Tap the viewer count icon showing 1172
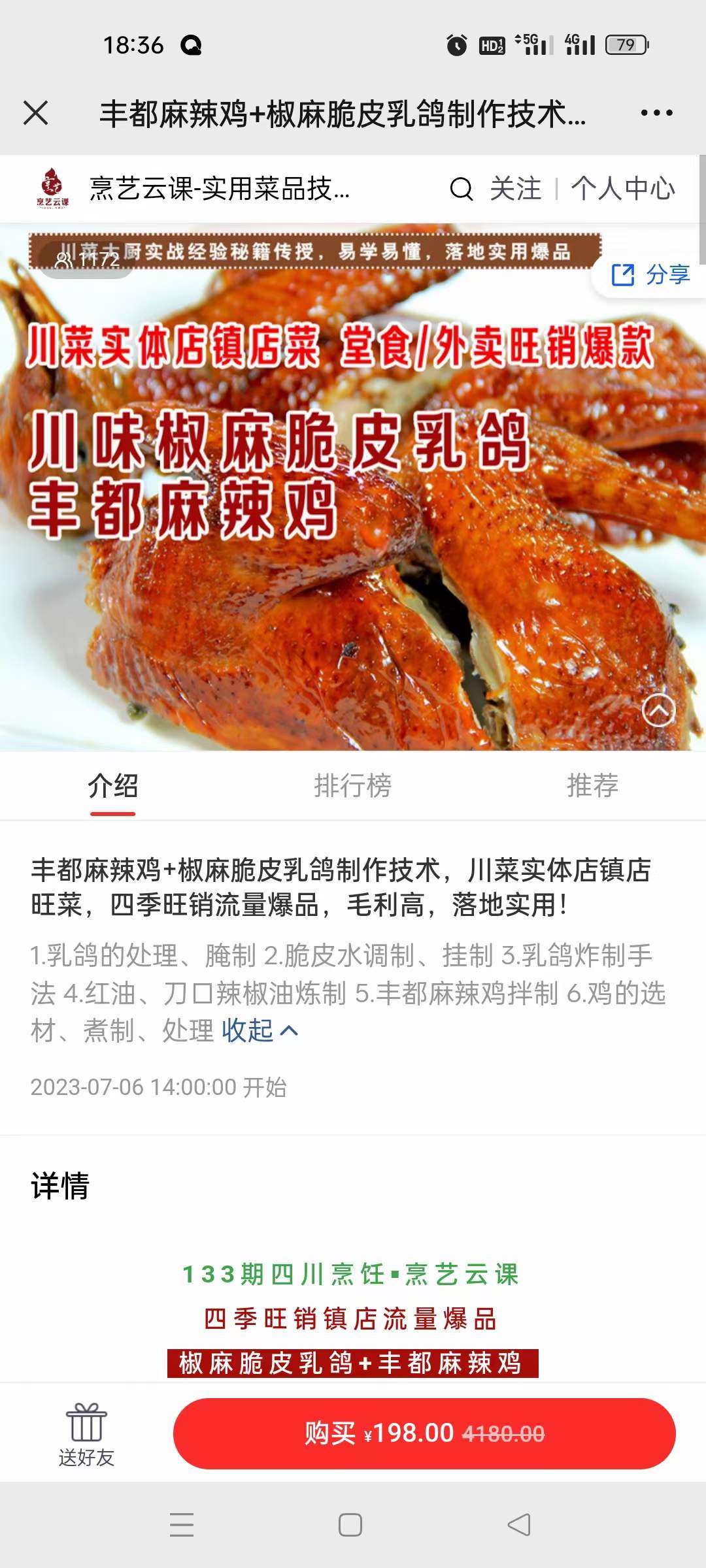The height and width of the screenshot is (1568, 706). point(63,260)
